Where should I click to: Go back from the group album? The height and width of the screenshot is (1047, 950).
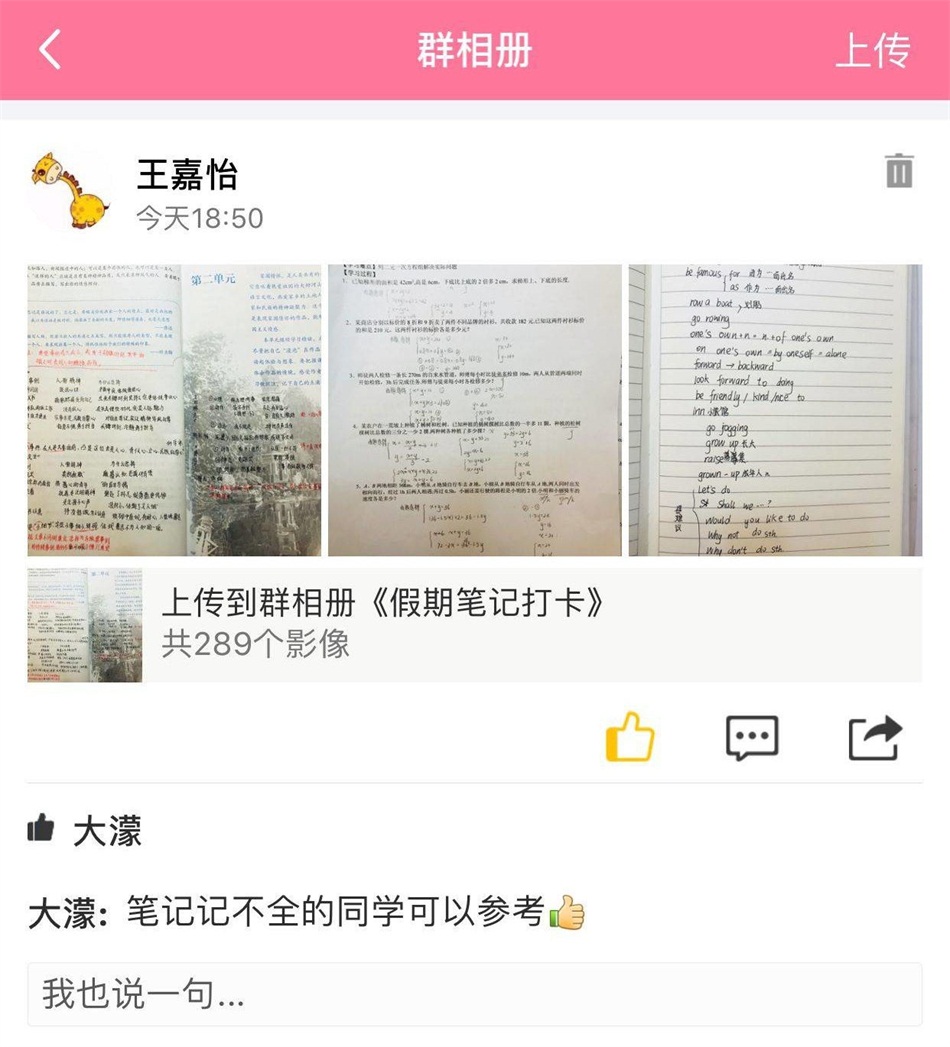(x=50, y=49)
